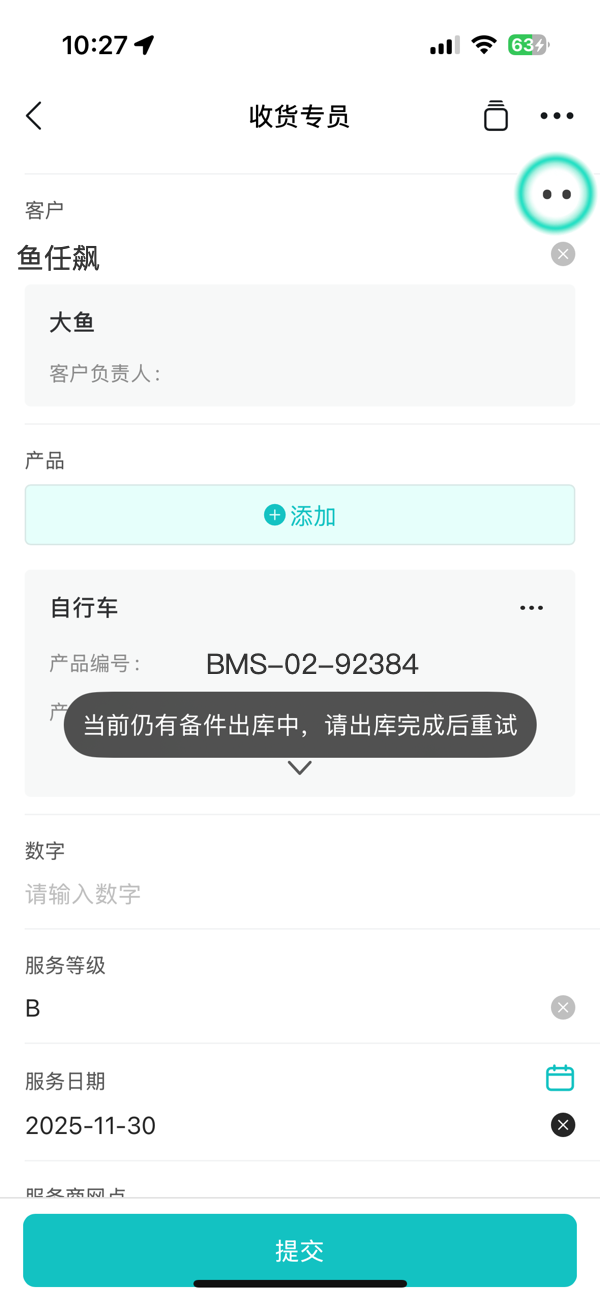Tap the floating assistant bubble
Image resolution: width=600 pixels, height=1300 pixels.
pos(556,194)
